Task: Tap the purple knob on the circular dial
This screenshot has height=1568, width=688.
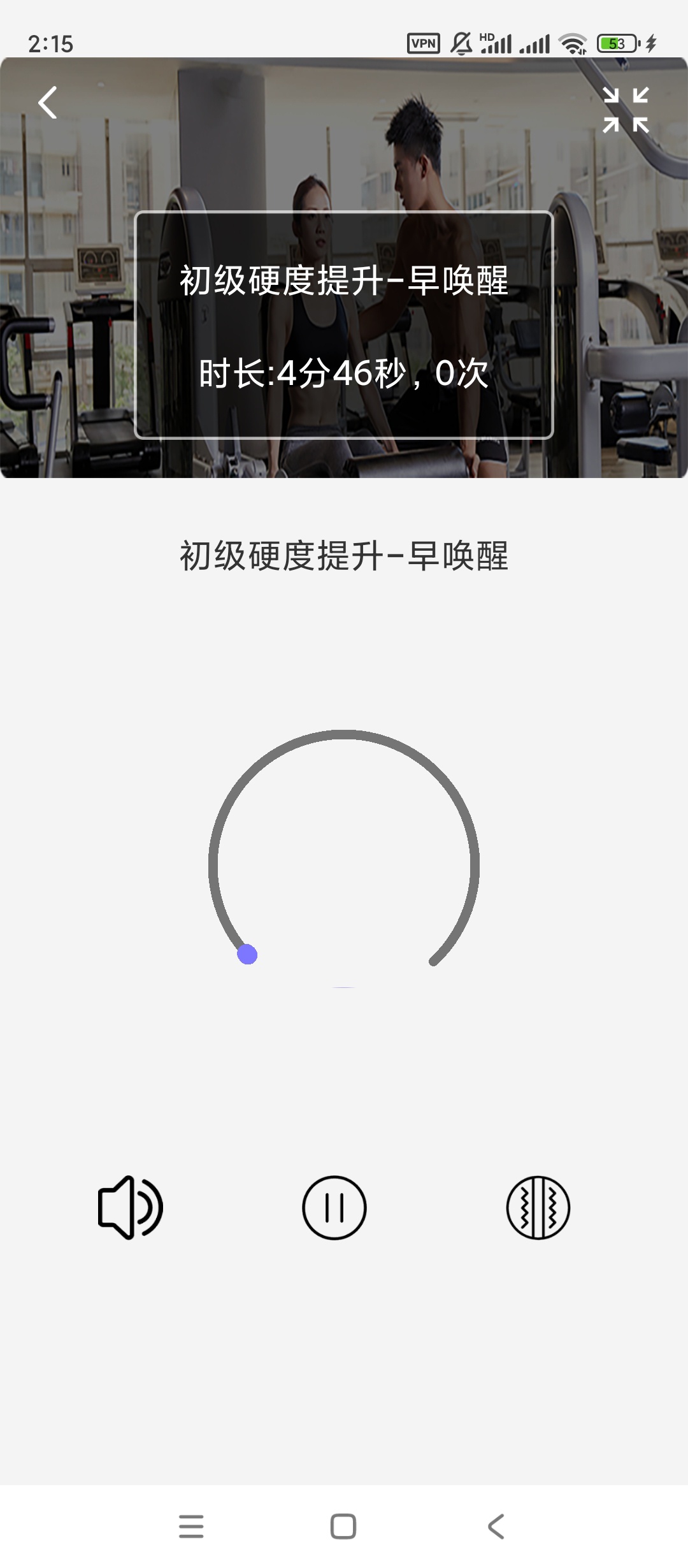Action: [247, 954]
